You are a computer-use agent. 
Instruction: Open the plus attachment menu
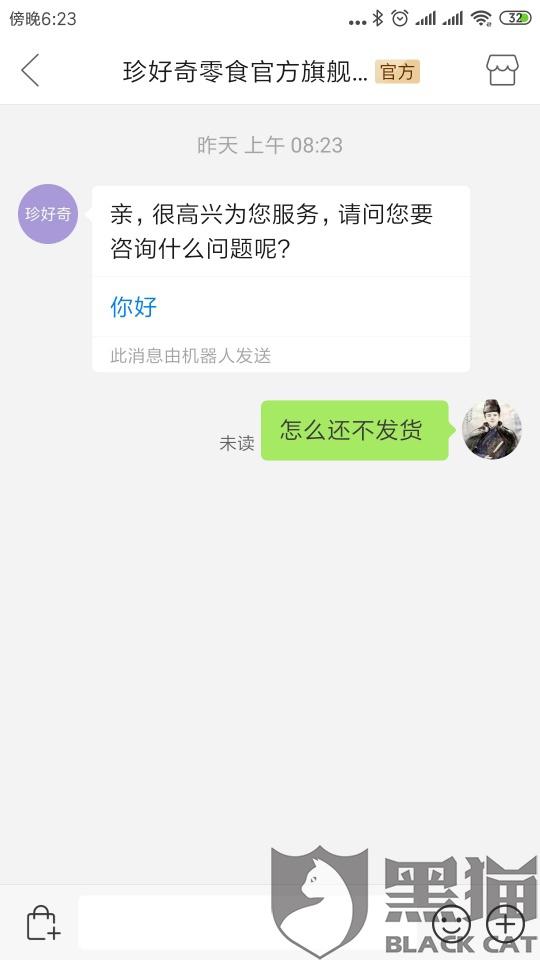click(506, 923)
